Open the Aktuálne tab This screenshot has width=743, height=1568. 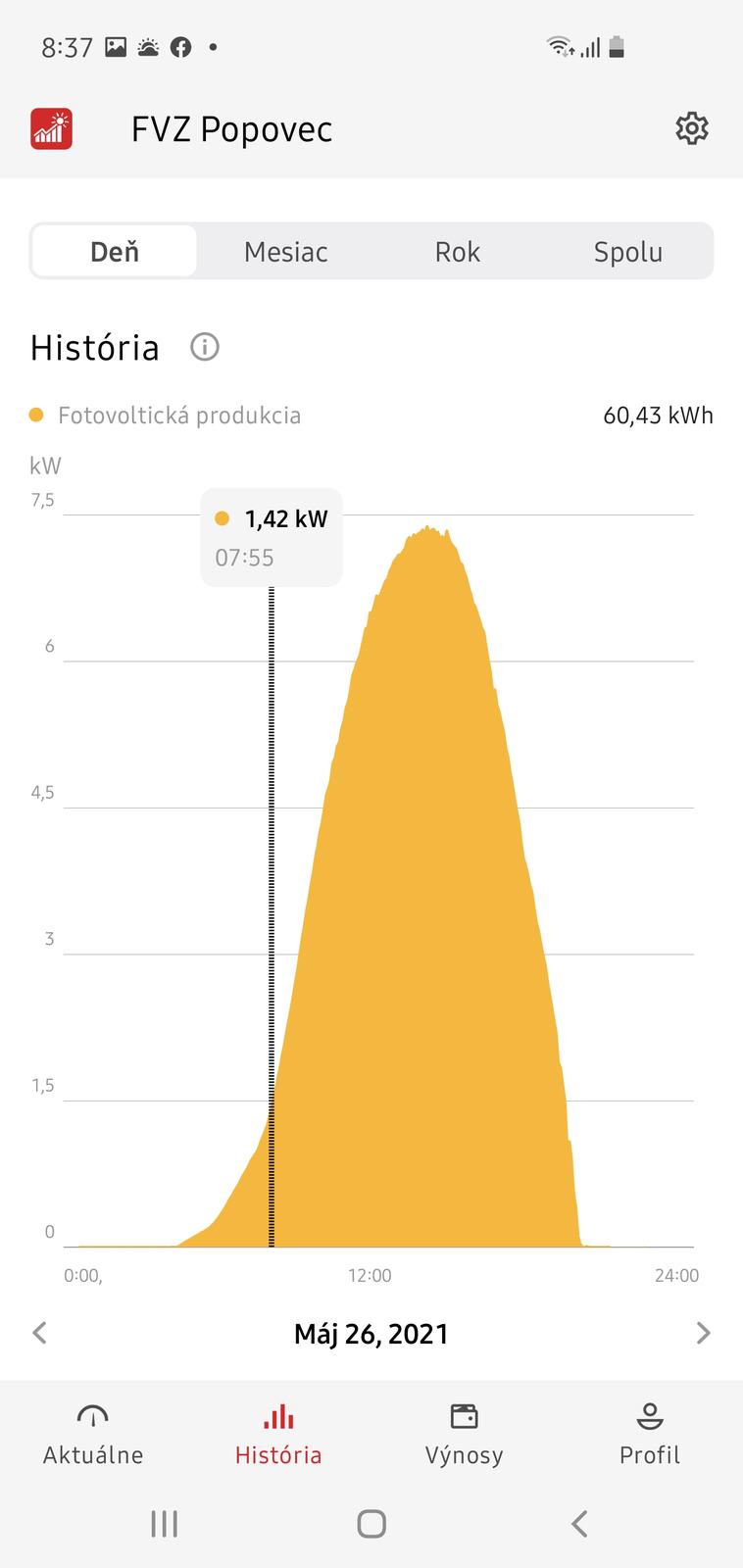[x=93, y=1434]
